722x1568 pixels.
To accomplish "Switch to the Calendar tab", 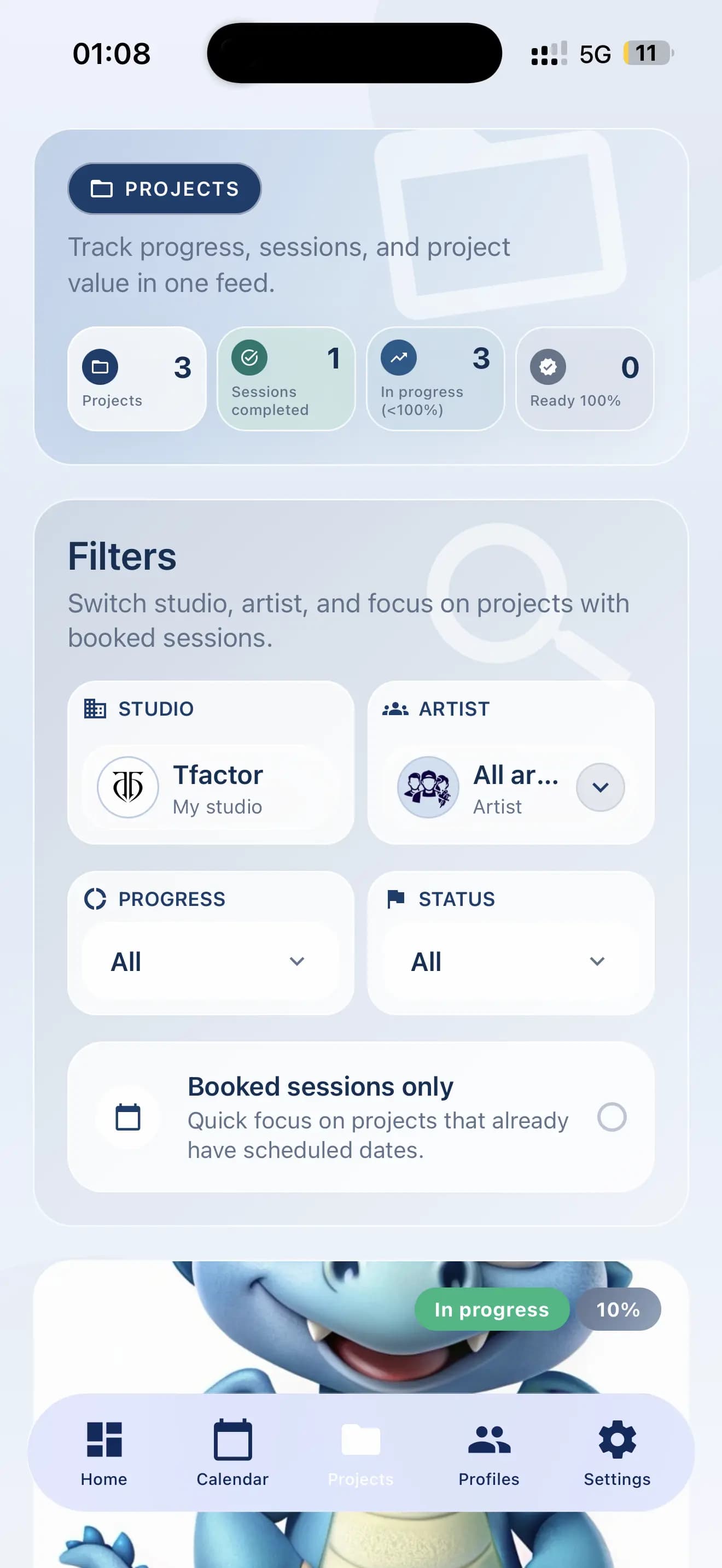I will (x=232, y=1454).
